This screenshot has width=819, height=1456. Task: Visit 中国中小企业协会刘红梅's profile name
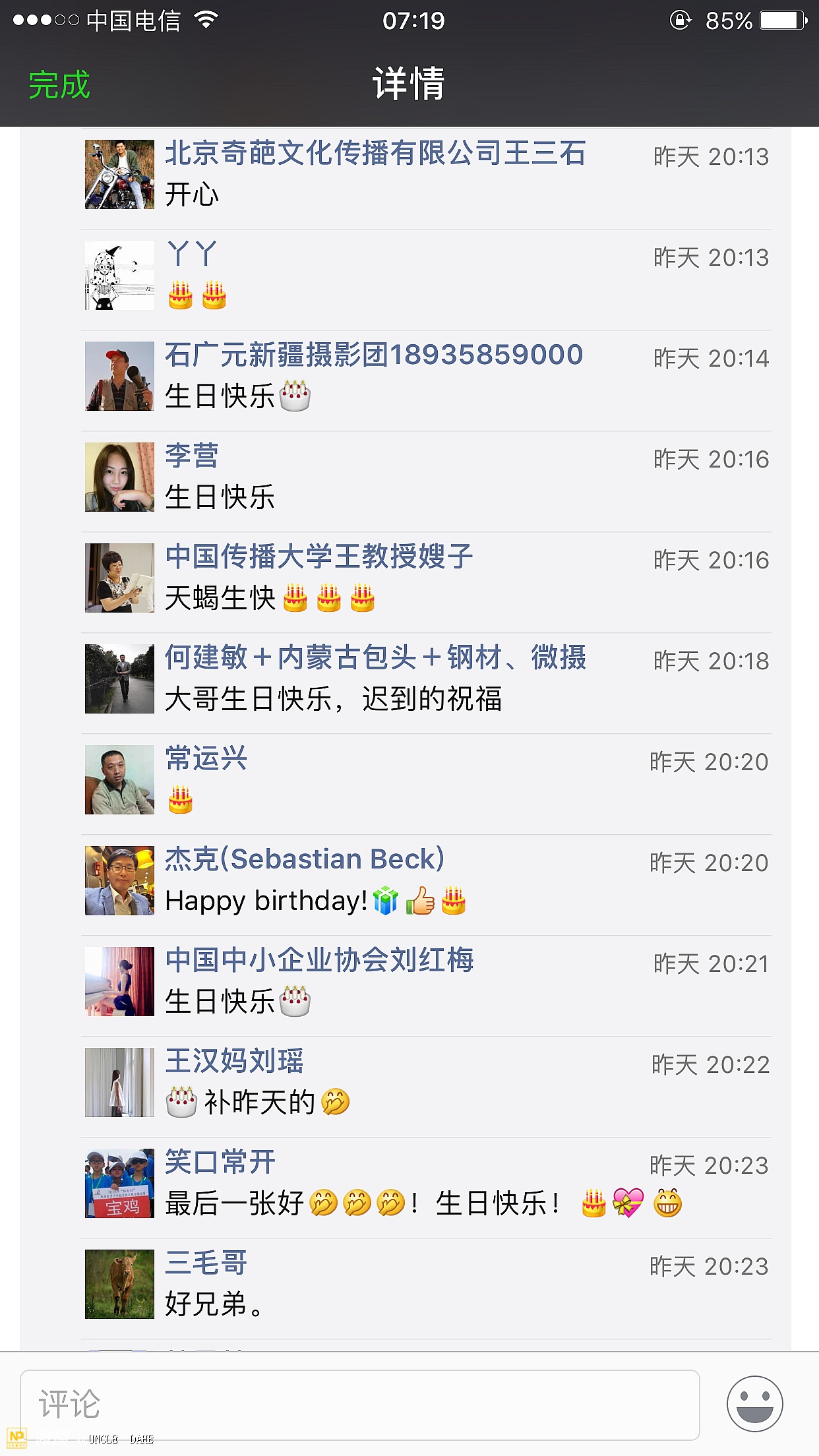click(319, 961)
